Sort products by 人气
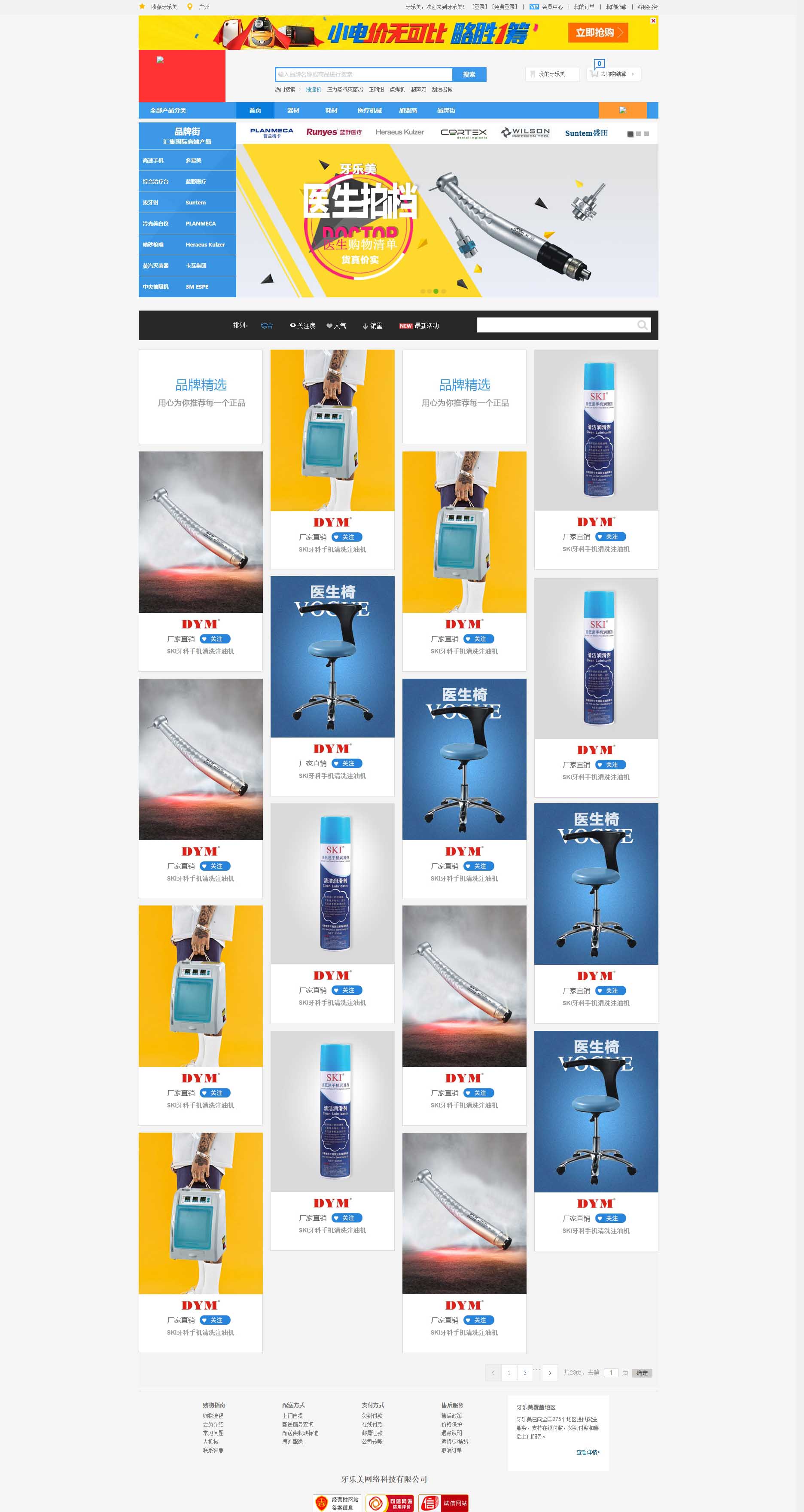The width and height of the screenshot is (804, 1512). 336,326
